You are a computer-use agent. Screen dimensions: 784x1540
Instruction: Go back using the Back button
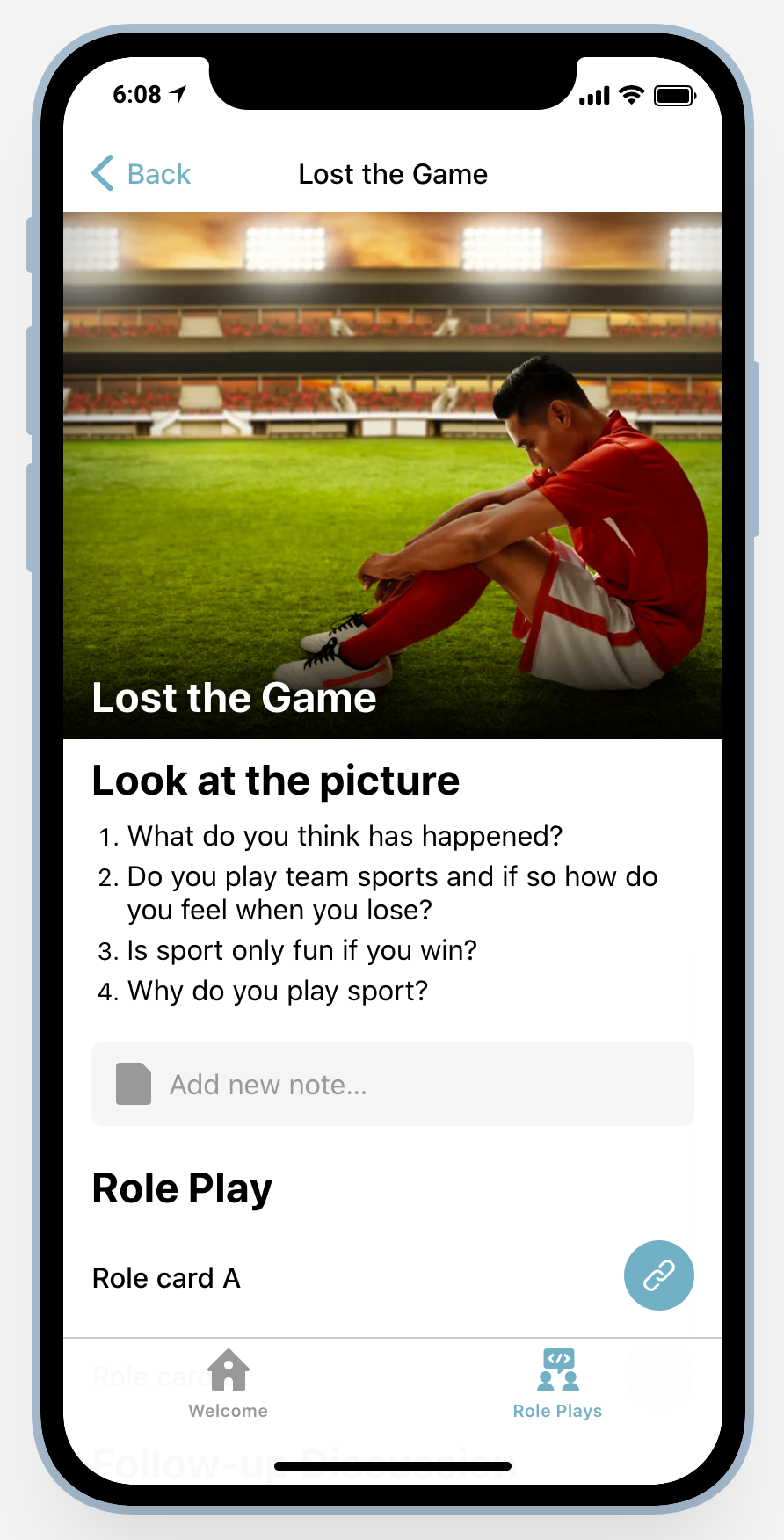pos(142,173)
